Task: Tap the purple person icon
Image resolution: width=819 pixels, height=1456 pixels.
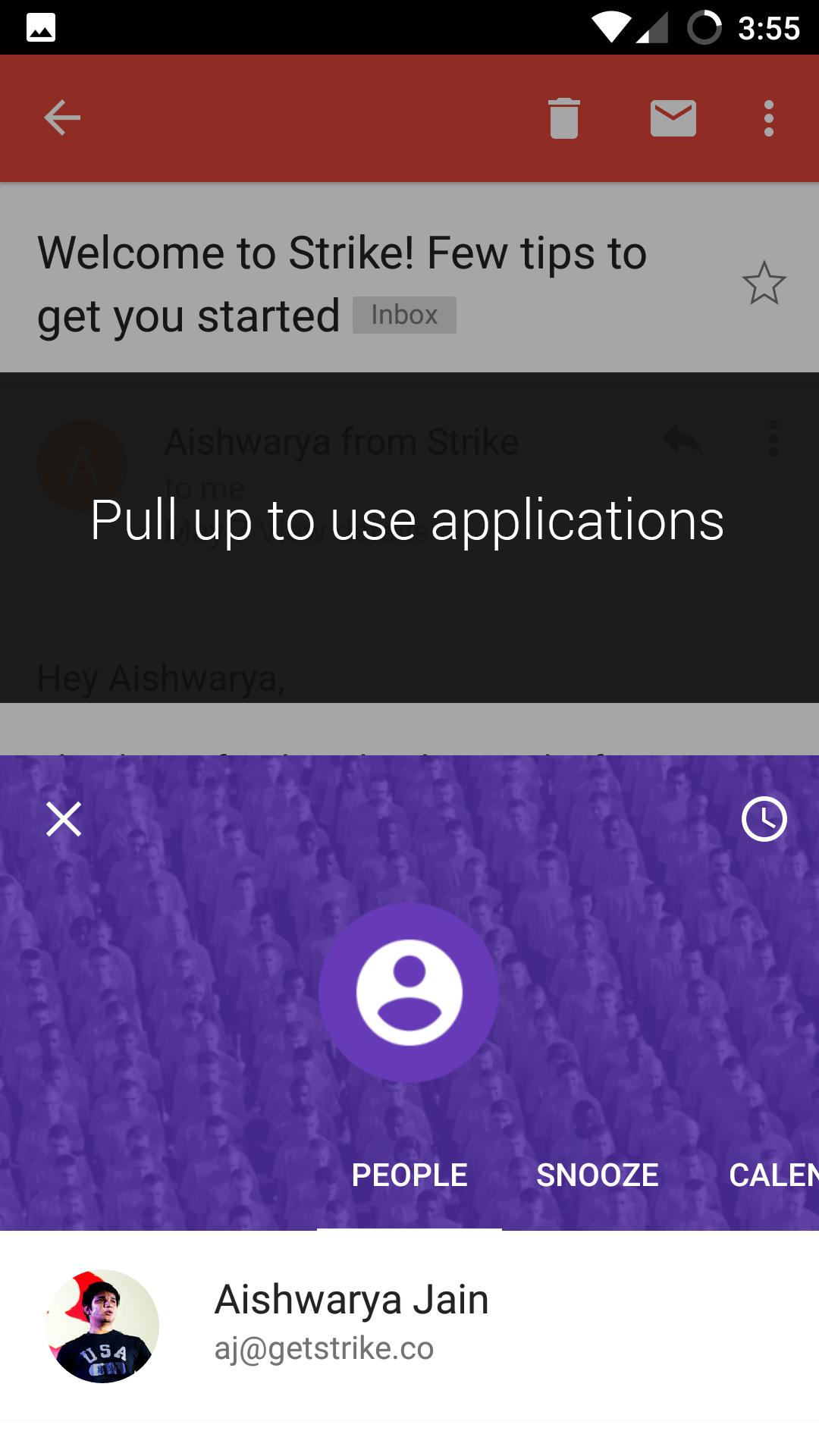Action: [409, 992]
